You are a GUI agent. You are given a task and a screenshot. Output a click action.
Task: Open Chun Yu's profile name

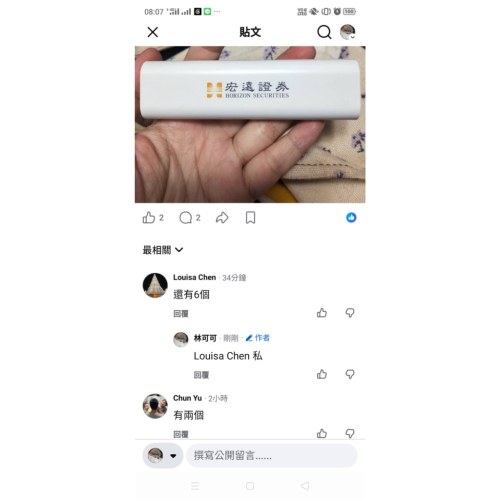(x=187, y=398)
